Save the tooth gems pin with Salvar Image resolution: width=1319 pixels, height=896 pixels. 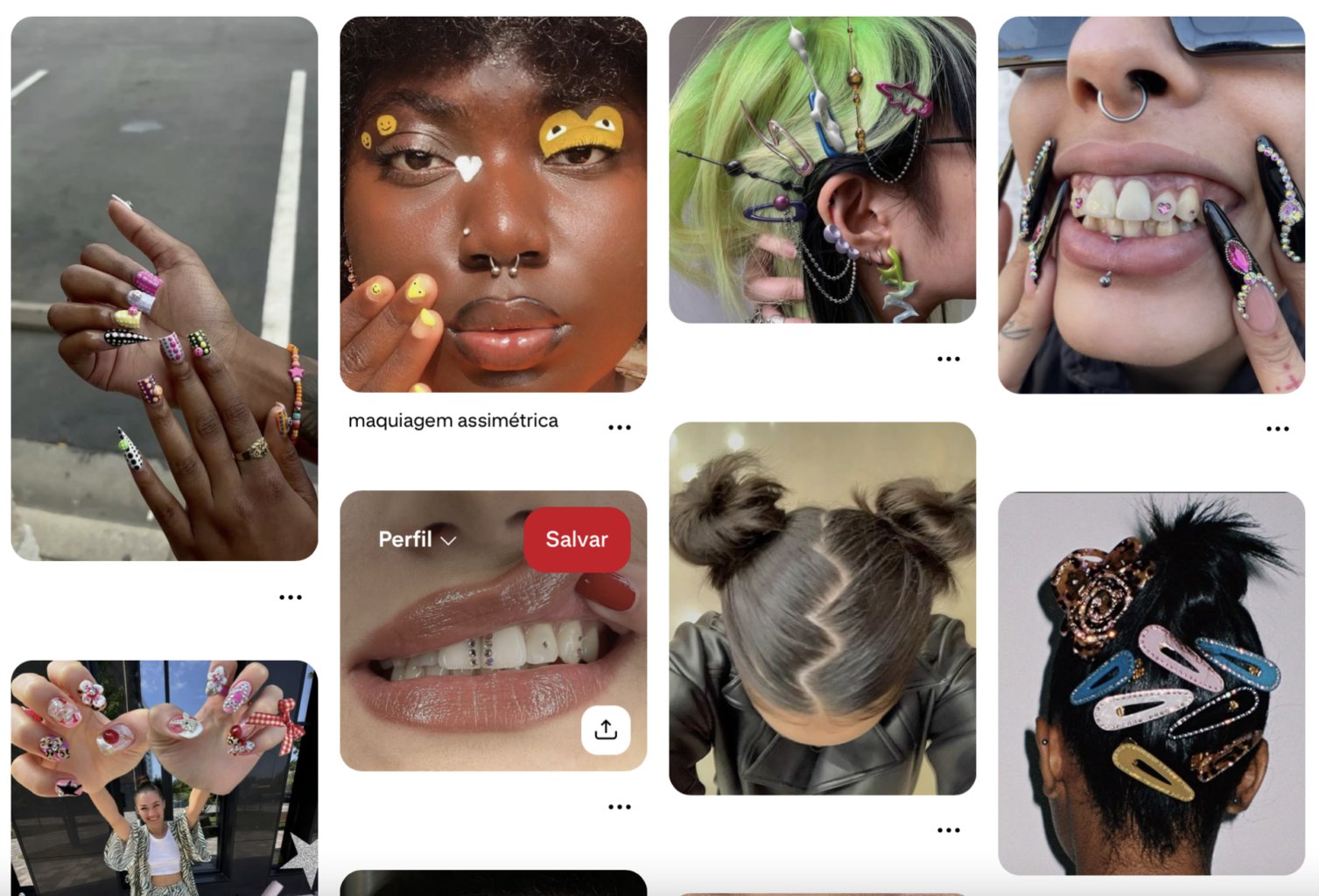point(576,540)
